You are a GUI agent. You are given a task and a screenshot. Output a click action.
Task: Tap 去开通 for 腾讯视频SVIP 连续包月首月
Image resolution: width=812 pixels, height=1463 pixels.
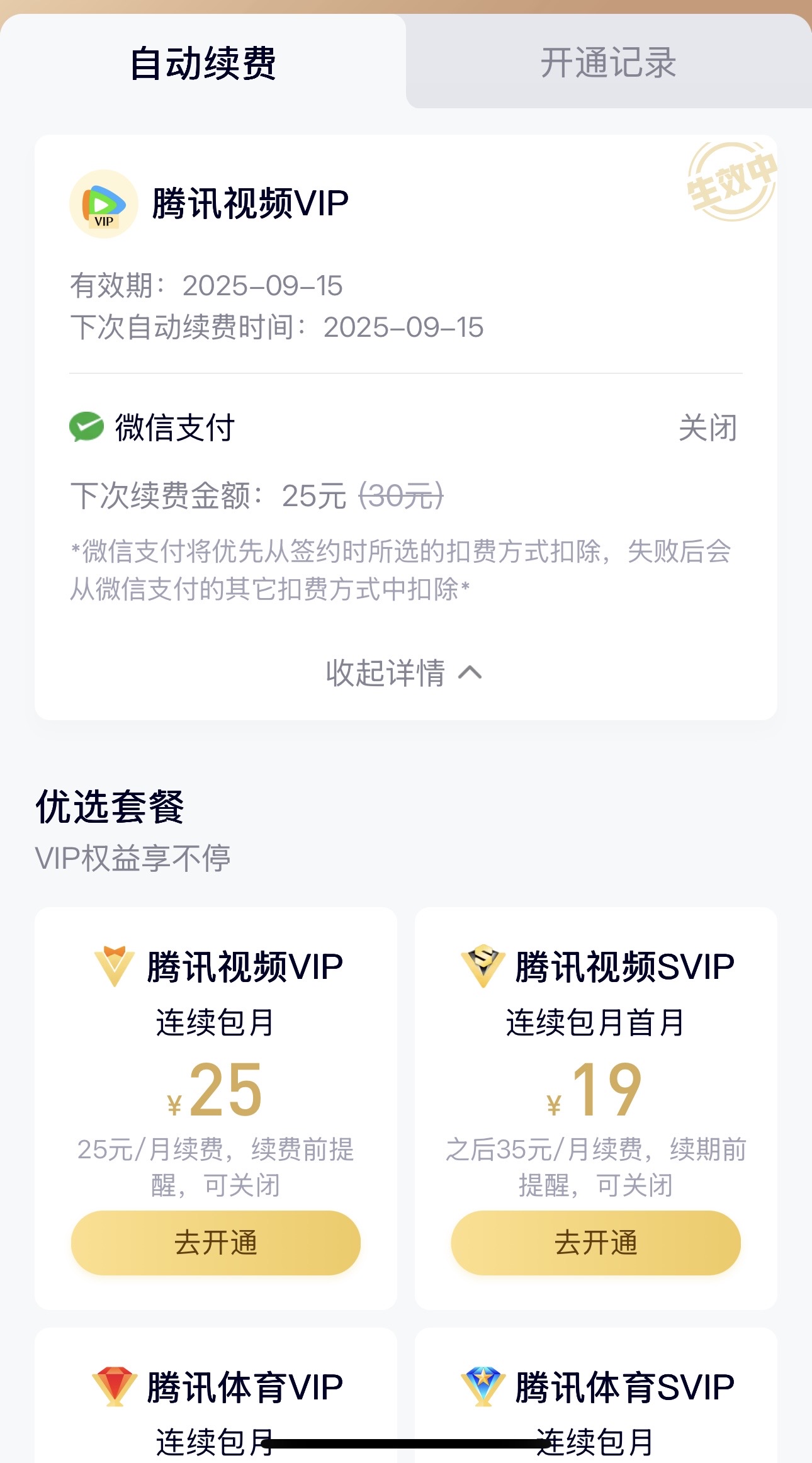595,1243
